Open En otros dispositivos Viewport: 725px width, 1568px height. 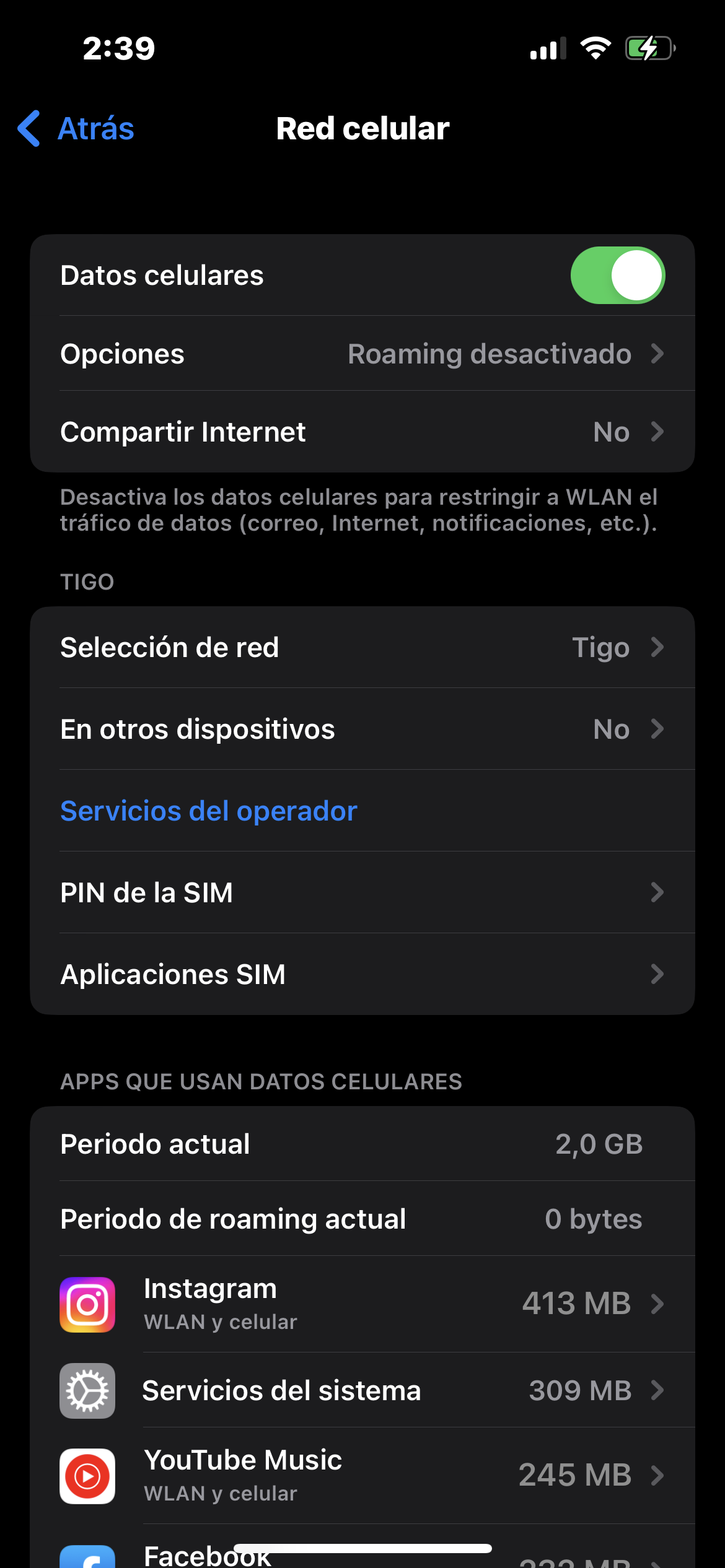coord(362,729)
